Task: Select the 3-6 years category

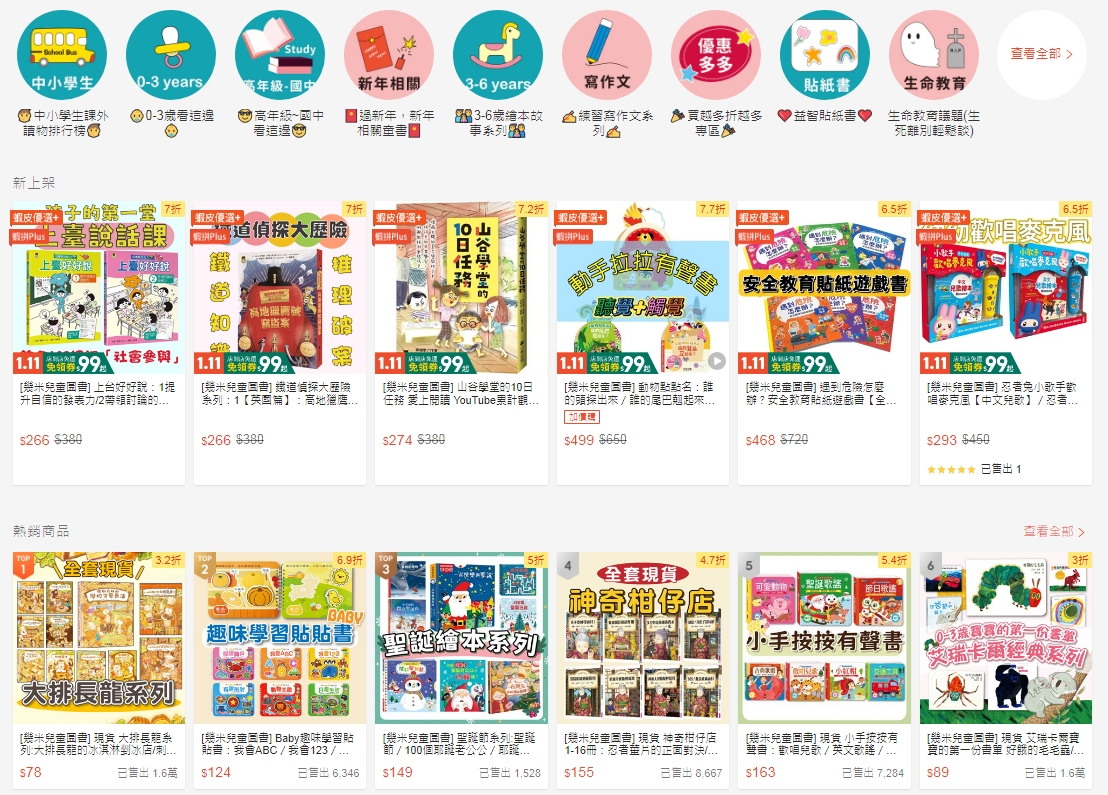Action: (498, 55)
